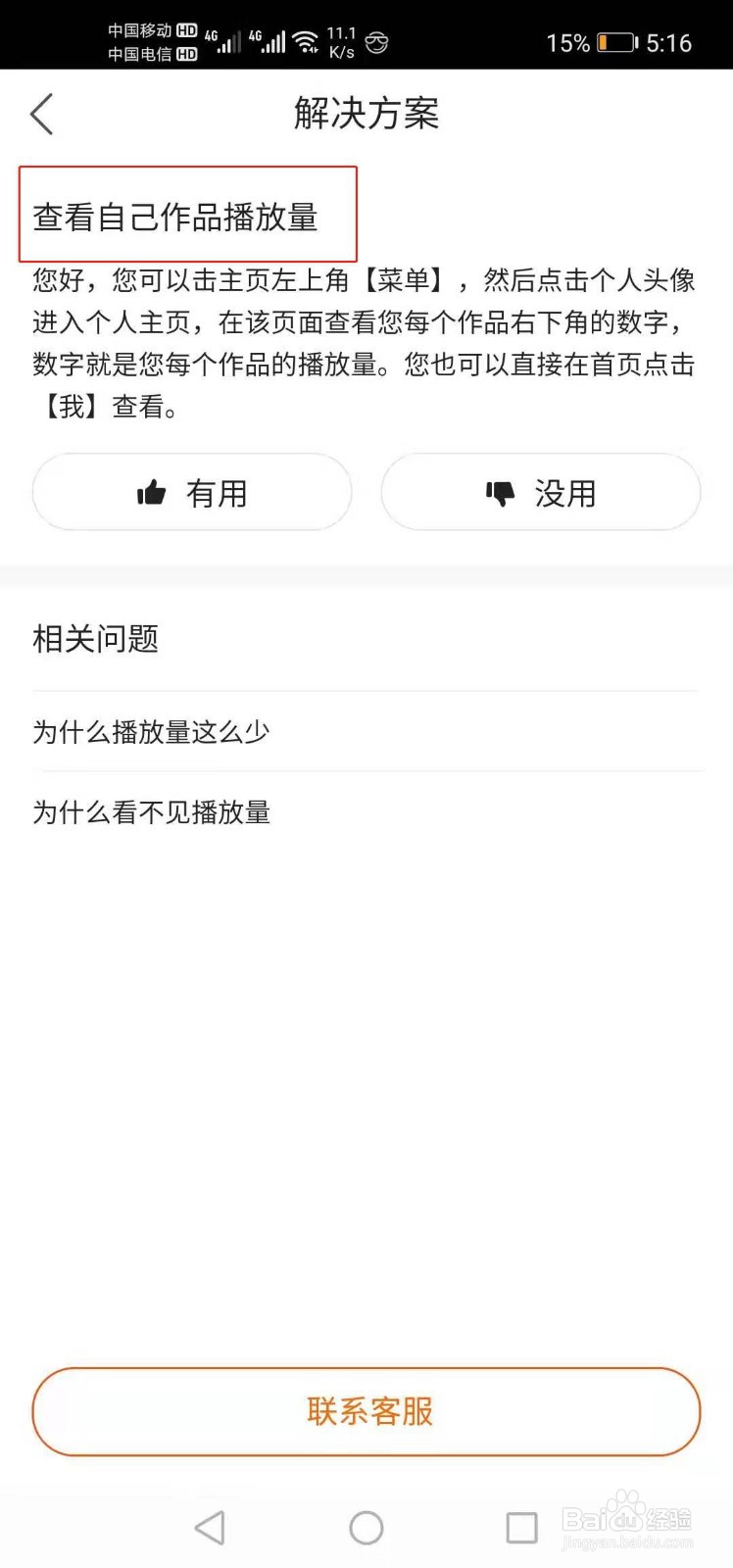The height and width of the screenshot is (1568, 733).
Task: Tap the 解决方案 title bar
Action: [x=366, y=114]
